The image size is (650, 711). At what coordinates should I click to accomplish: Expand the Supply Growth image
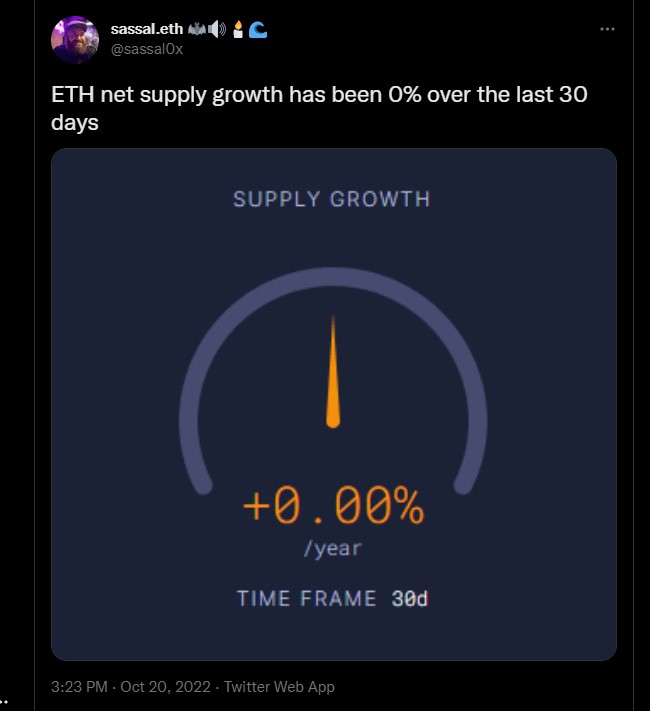click(333, 404)
